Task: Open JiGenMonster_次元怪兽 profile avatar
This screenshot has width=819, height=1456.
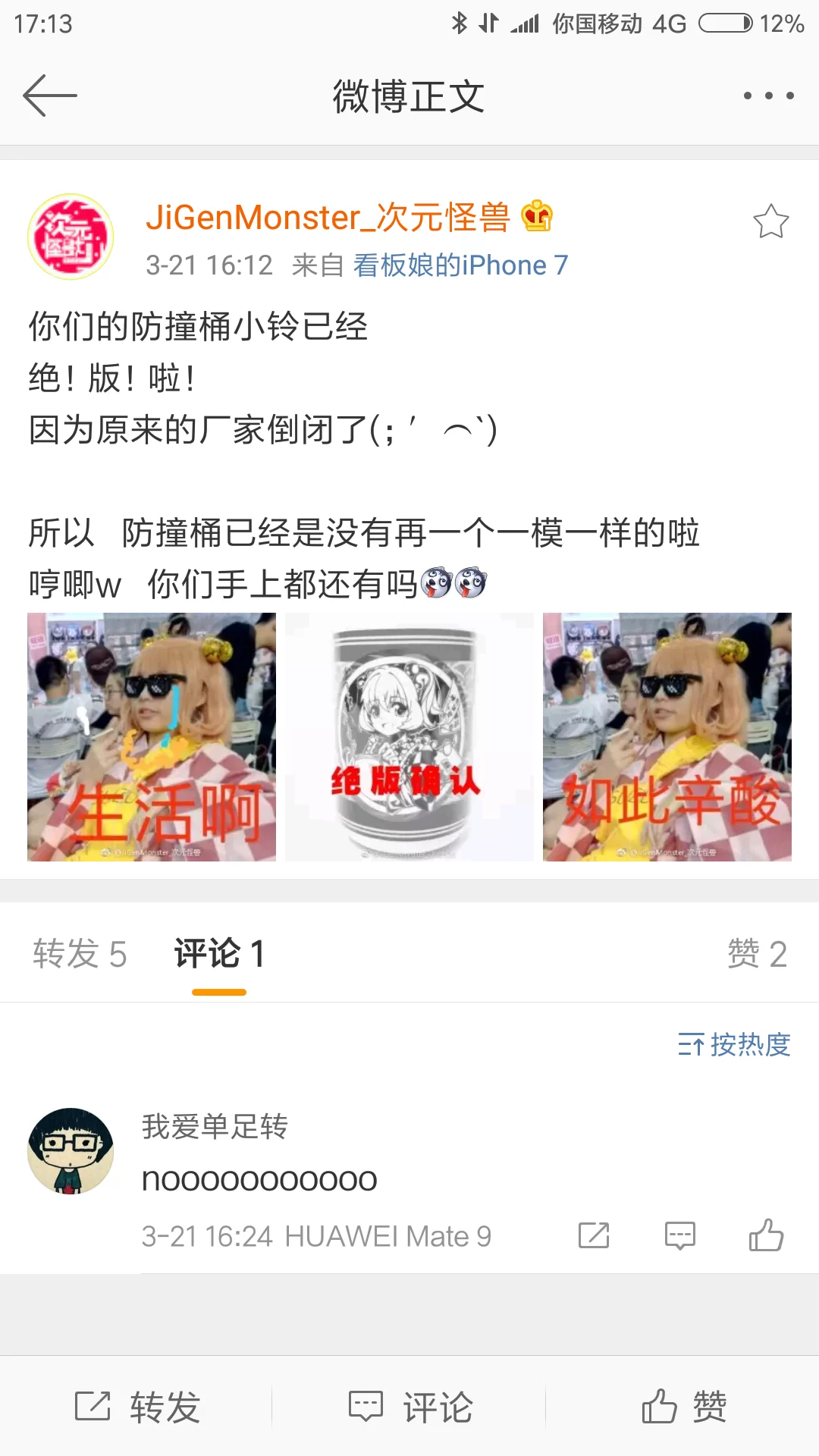Action: pos(71,237)
